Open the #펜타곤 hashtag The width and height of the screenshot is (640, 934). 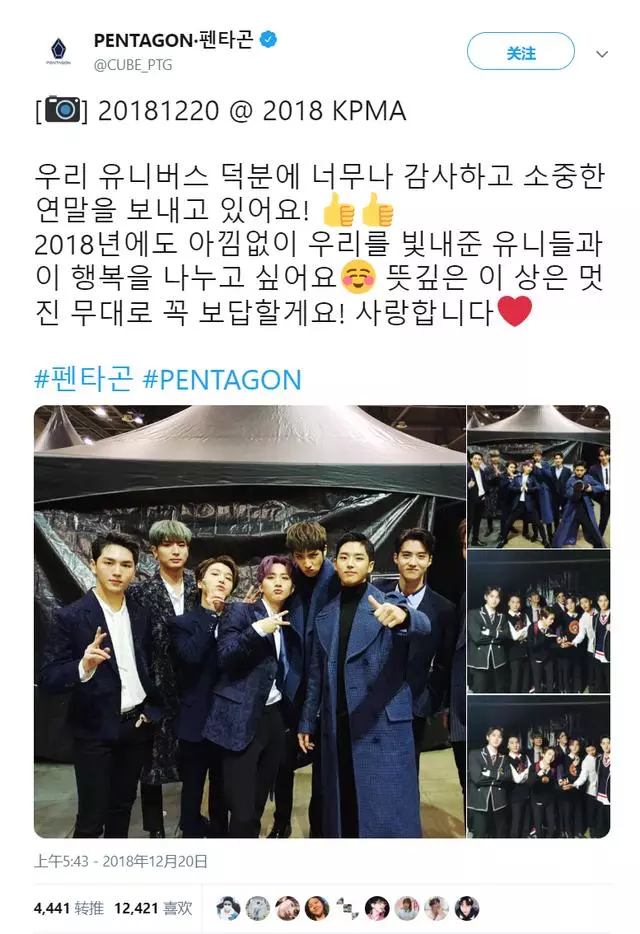point(85,380)
